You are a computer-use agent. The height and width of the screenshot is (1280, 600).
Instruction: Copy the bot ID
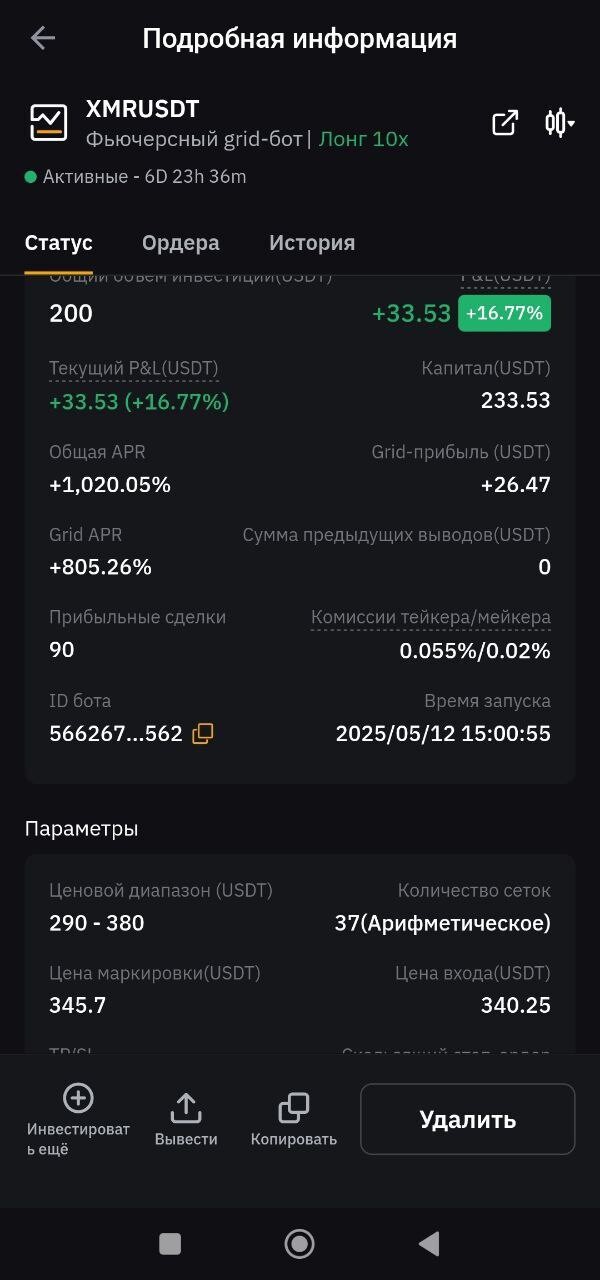tap(203, 734)
